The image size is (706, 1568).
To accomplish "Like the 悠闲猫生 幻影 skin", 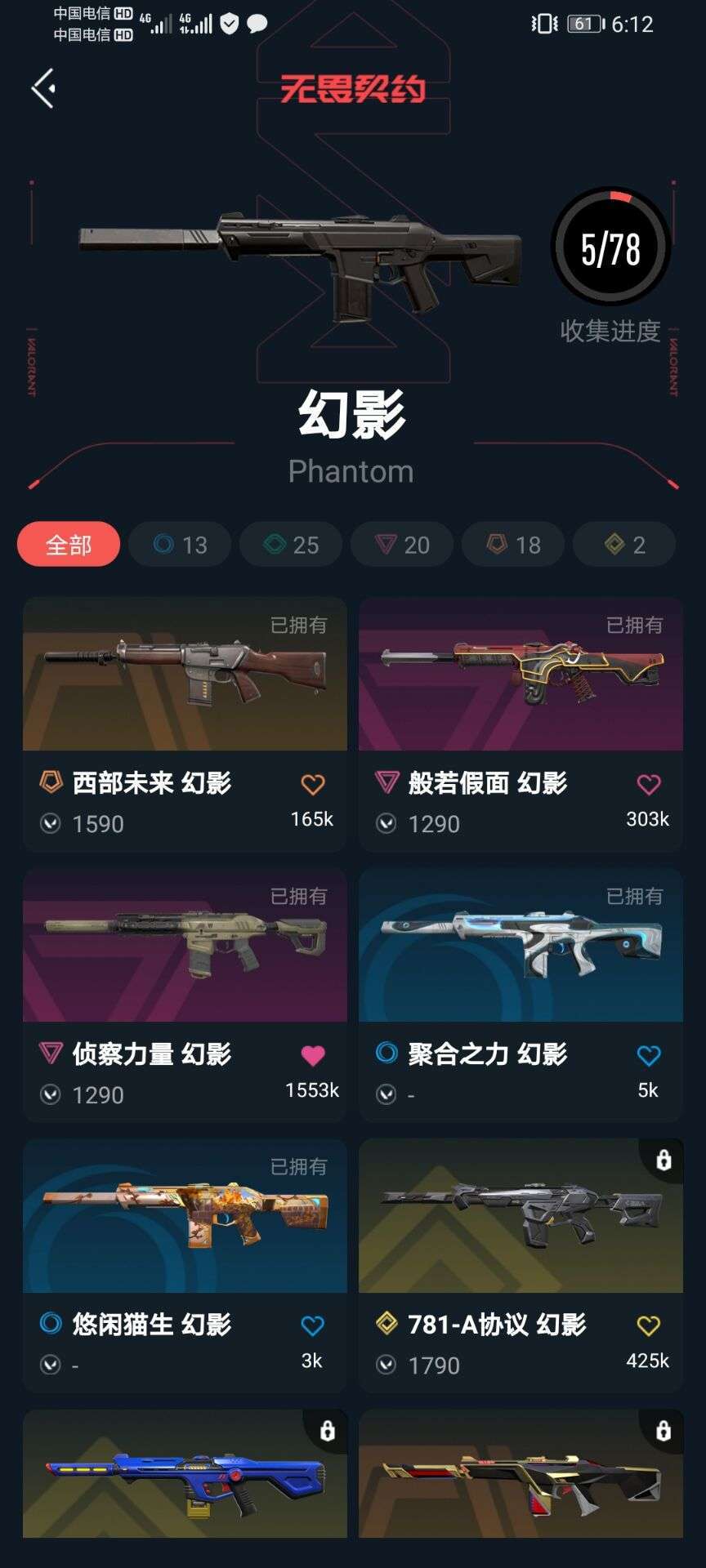I will [x=313, y=1326].
